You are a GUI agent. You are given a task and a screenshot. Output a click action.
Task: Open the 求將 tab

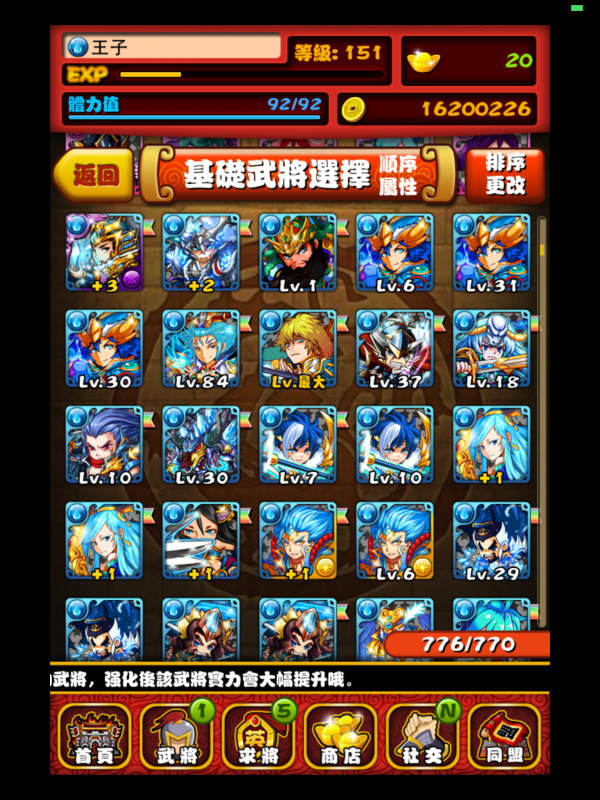pyautogui.click(x=258, y=737)
